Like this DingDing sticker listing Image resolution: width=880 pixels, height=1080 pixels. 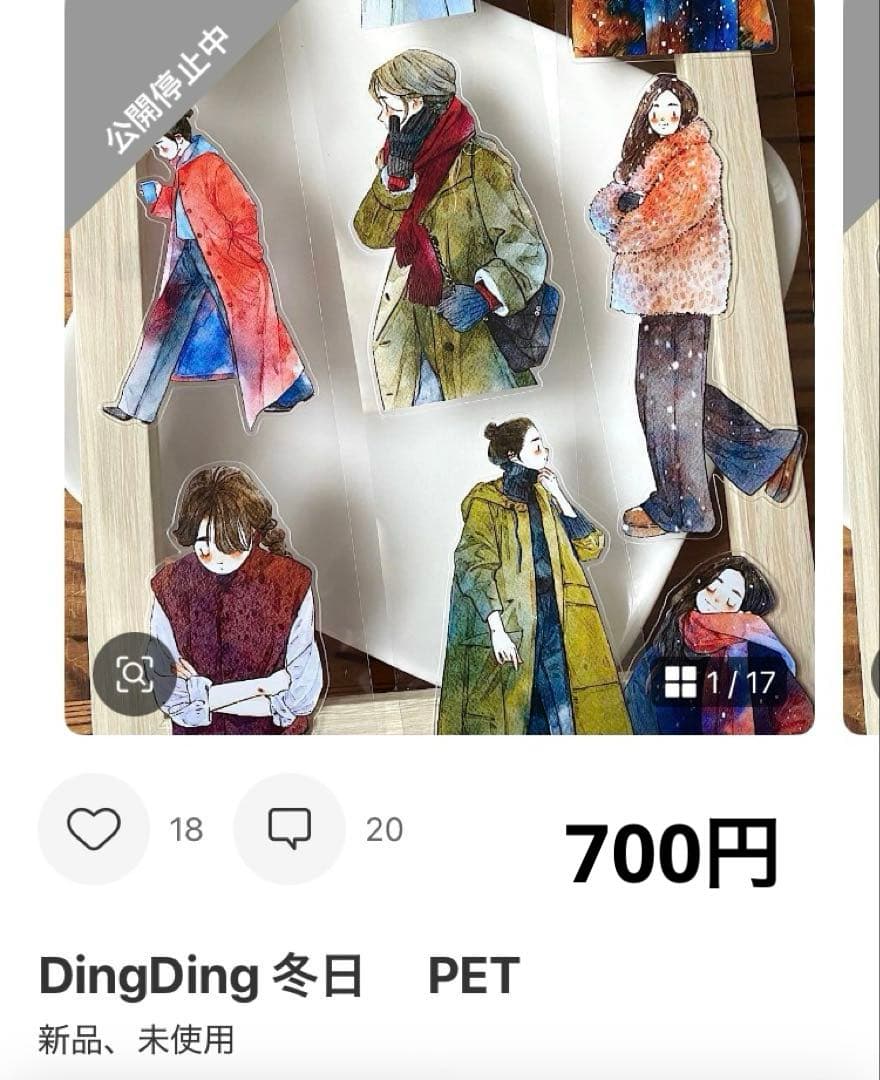(x=94, y=828)
